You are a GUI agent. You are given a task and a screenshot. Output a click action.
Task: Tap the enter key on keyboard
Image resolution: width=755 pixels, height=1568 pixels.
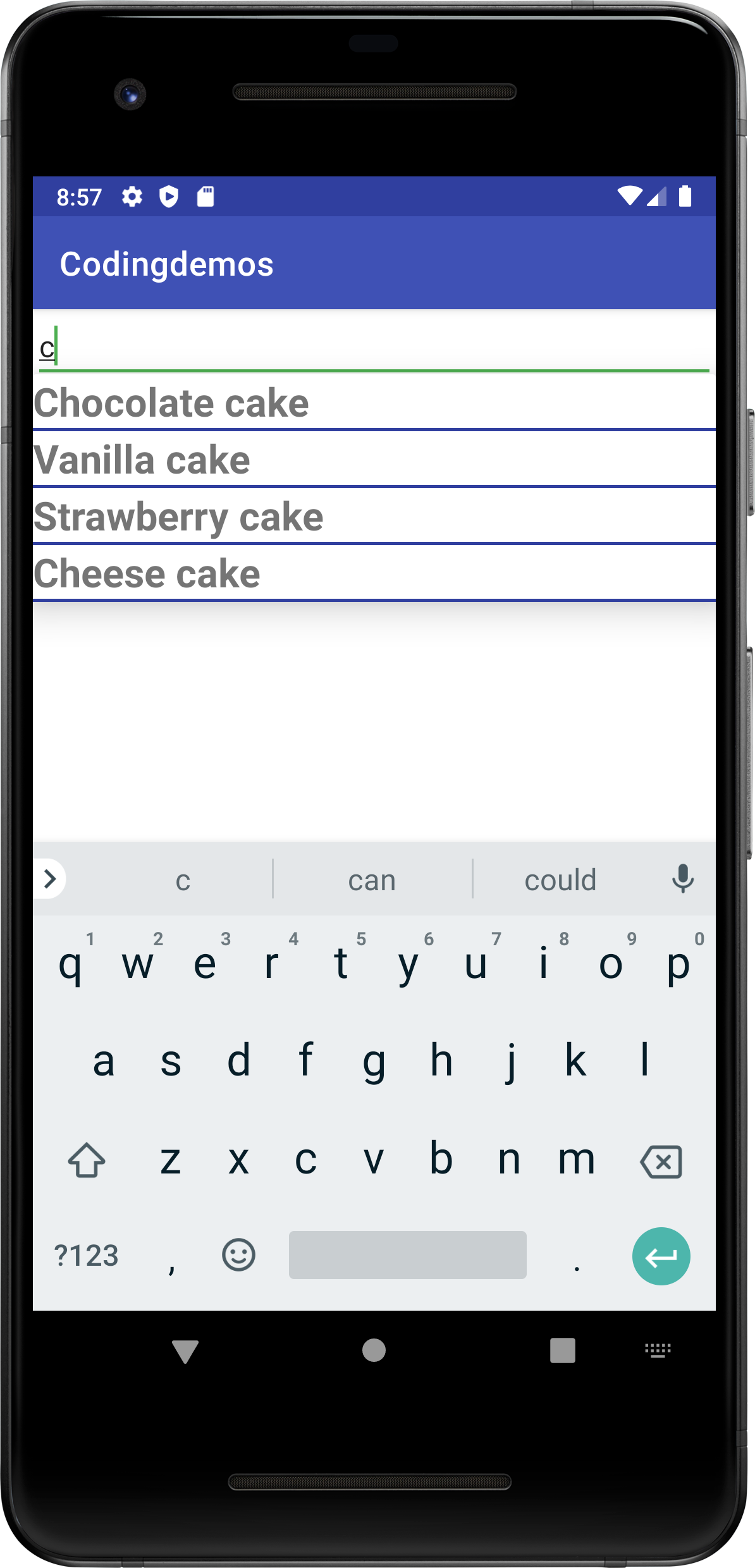click(x=661, y=1256)
